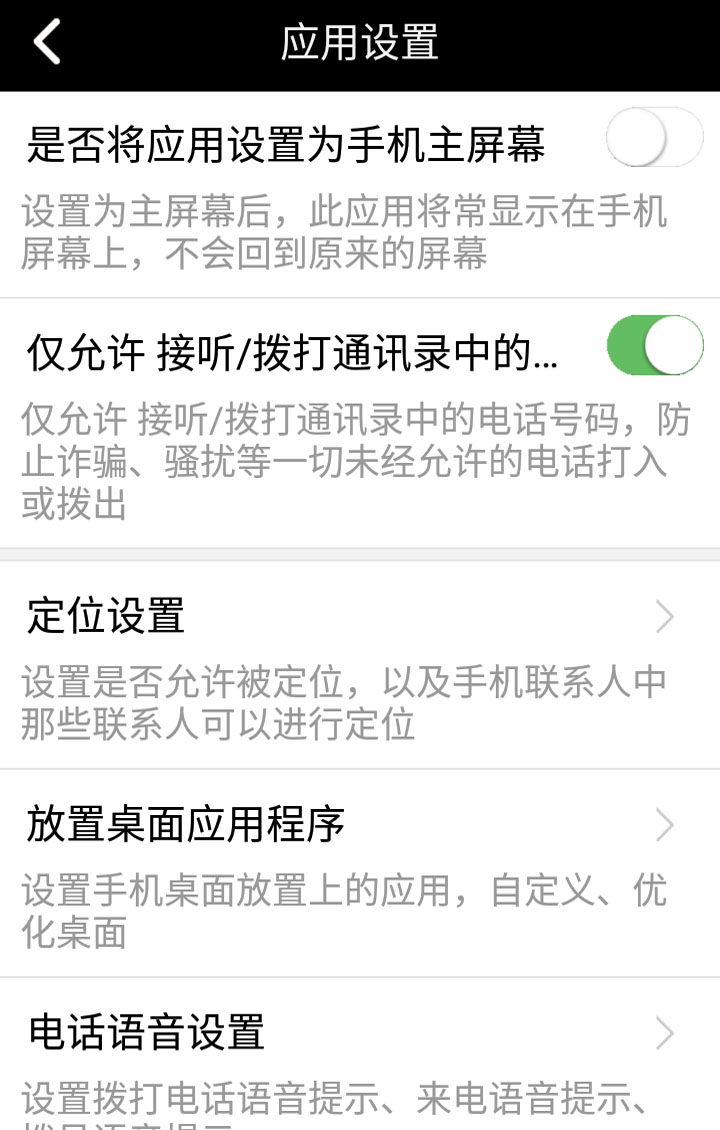The height and width of the screenshot is (1130, 720).
Task: Expand 定位设置 via its chevron
Action: tap(665, 617)
